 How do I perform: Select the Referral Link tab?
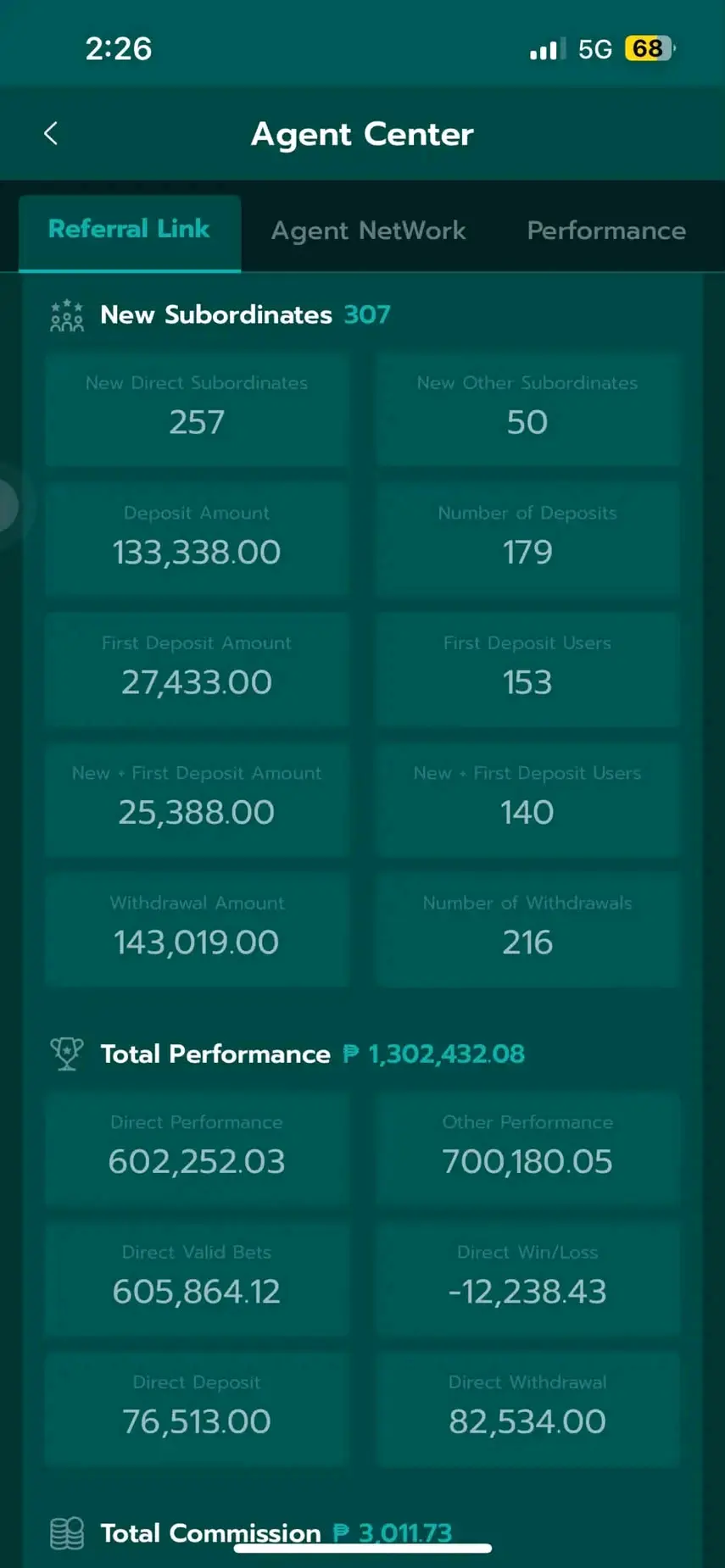click(129, 229)
